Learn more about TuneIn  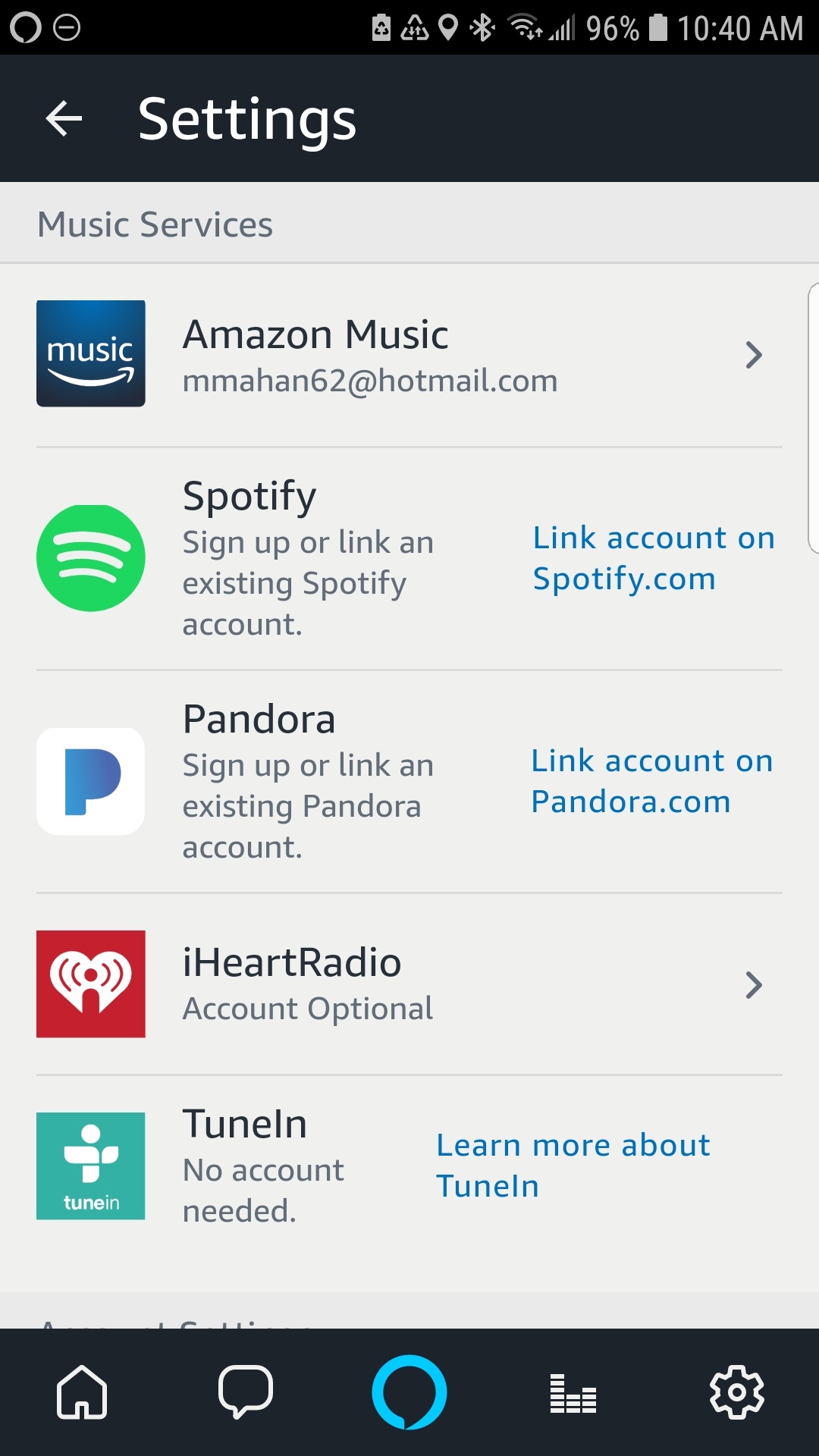(x=573, y=1166)
